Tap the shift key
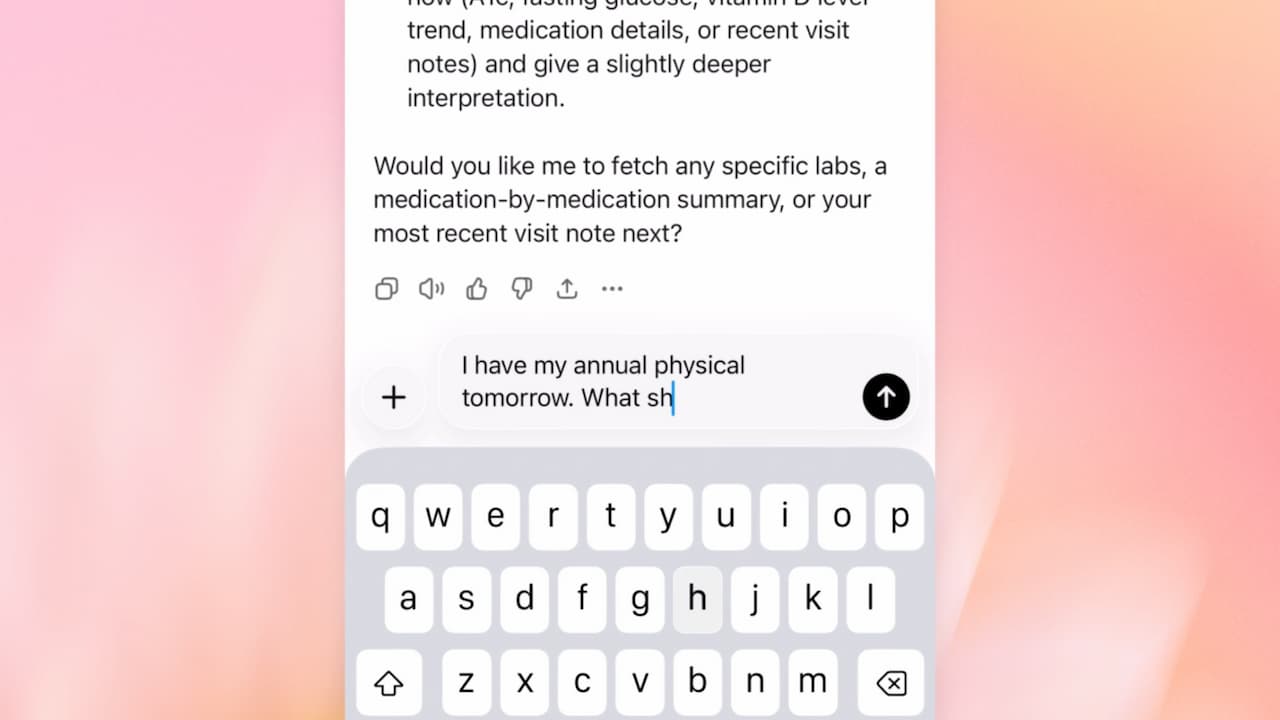Screen dimensions: 1280x720 click(388, 683)
